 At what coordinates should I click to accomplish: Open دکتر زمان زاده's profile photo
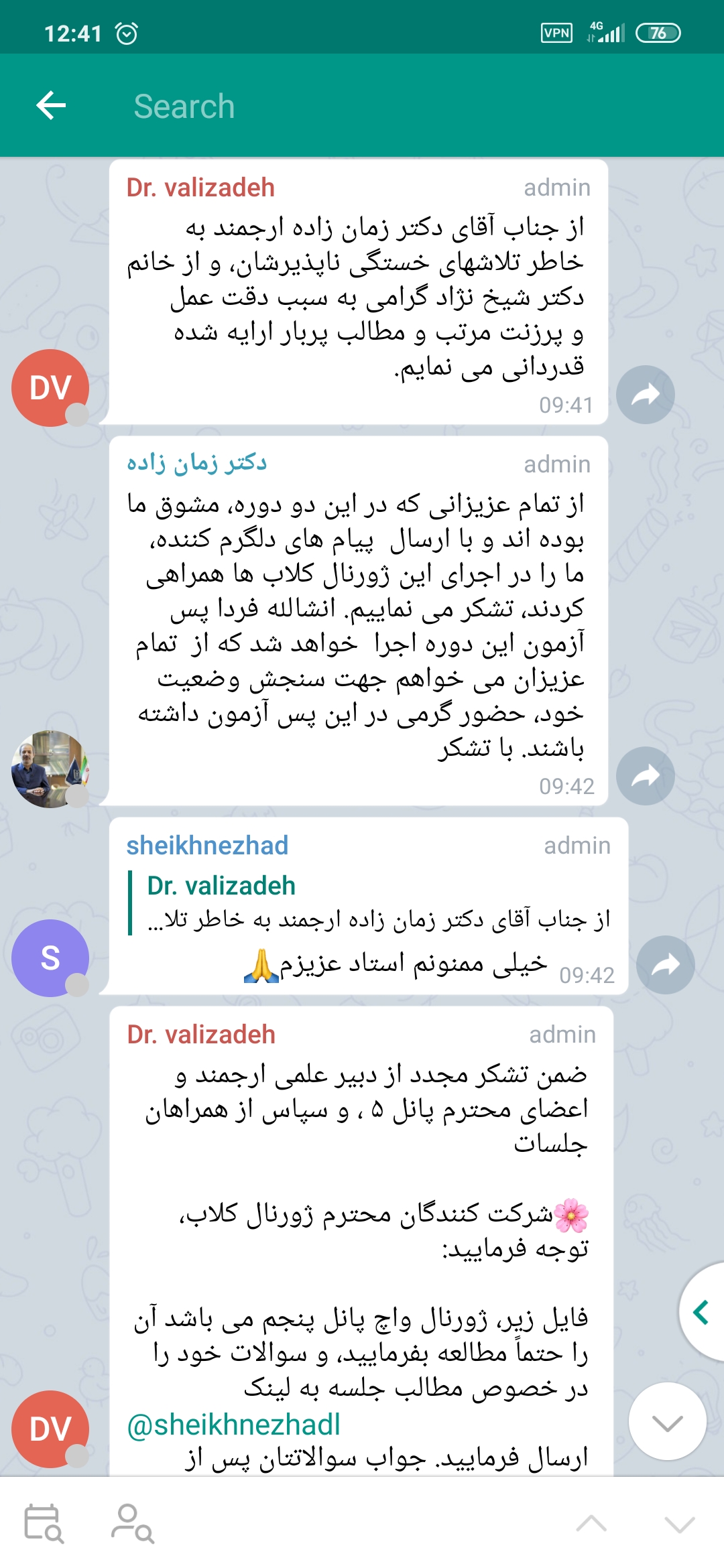tap(50, 769)
